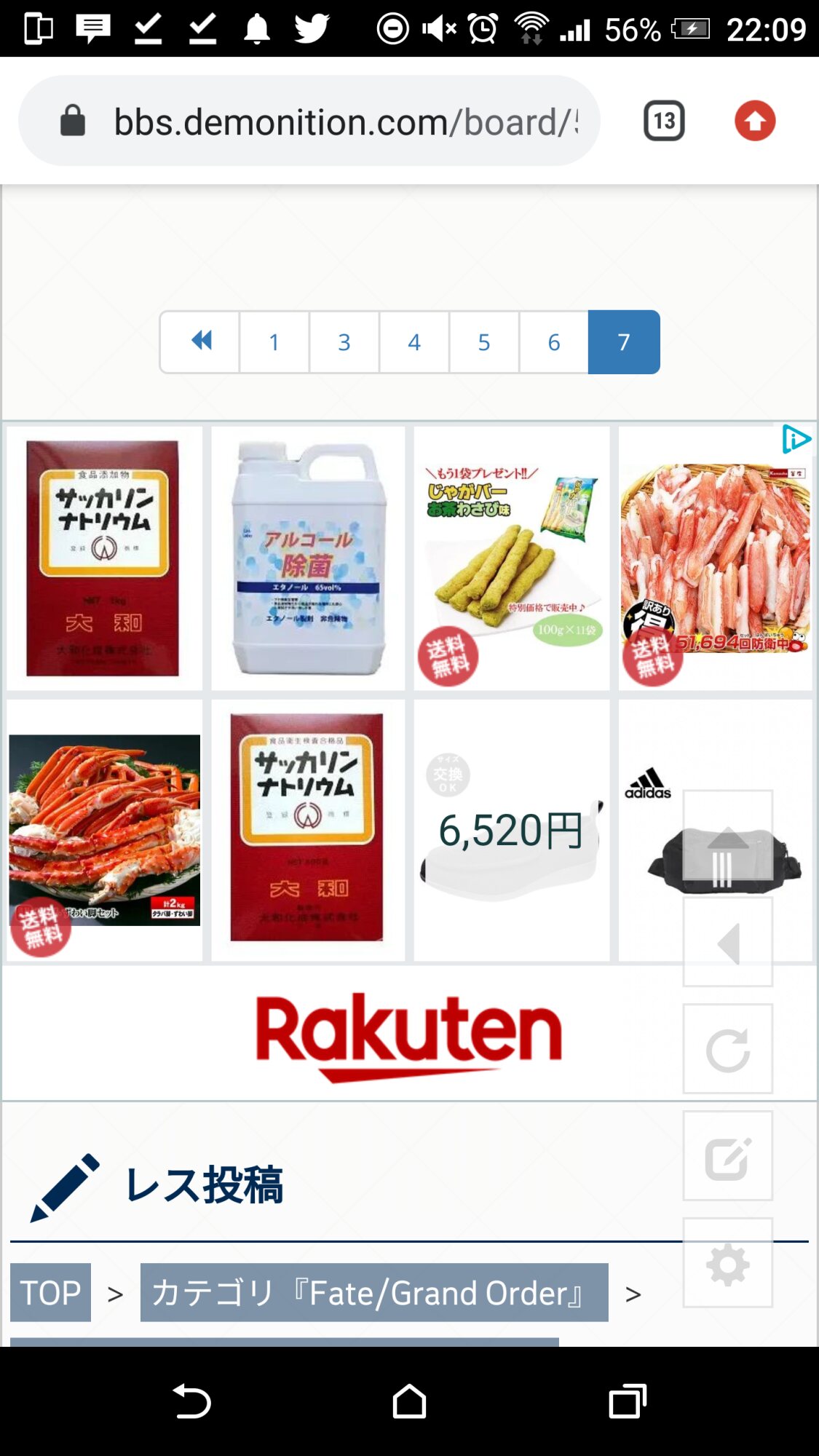Open settings via the floating gear button
The image size is (819, 1456).
click(x=728, y=1263)
